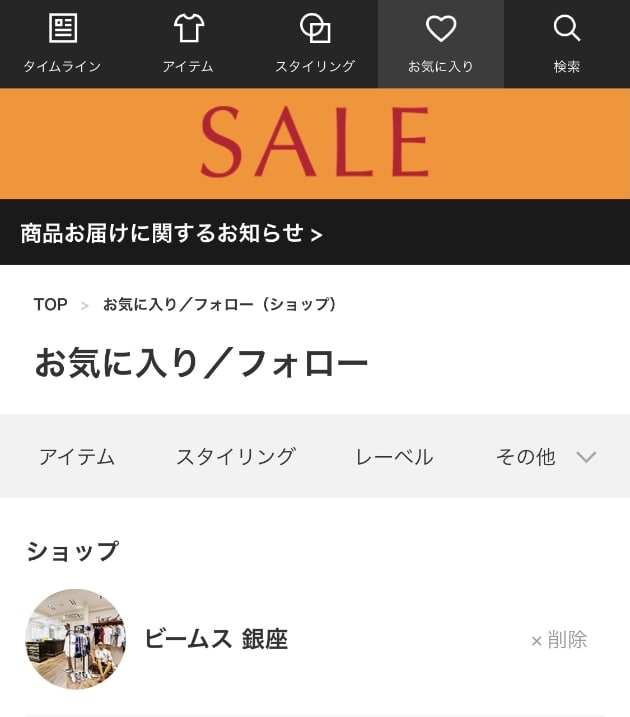Open shop ビームス 銀座
Image resolution: width=630 pixels, height=717 pixels.
tap(215, 639)
